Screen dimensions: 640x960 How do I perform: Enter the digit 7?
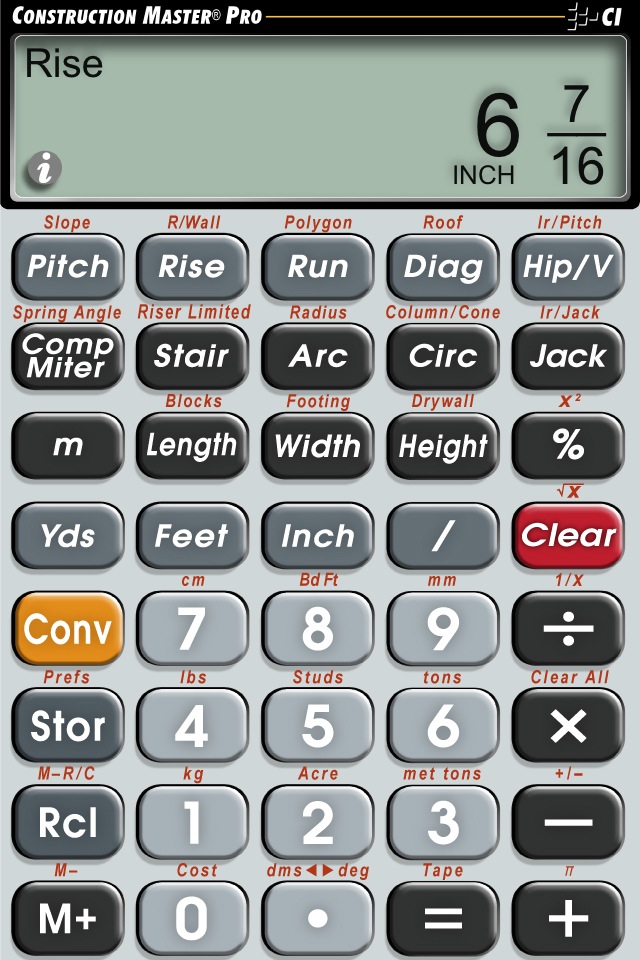(192, 629)
